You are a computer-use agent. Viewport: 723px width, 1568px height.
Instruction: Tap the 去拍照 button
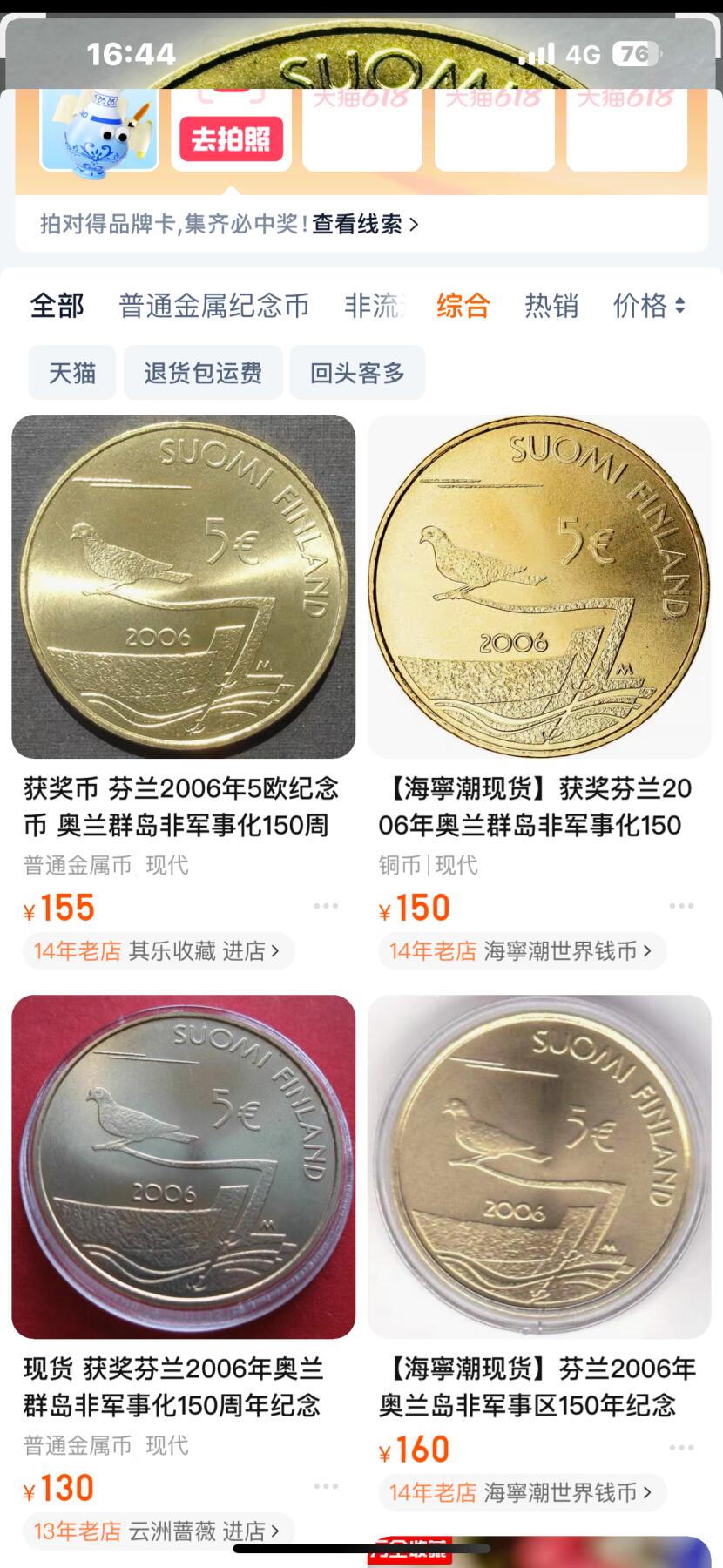pos(231,139)
